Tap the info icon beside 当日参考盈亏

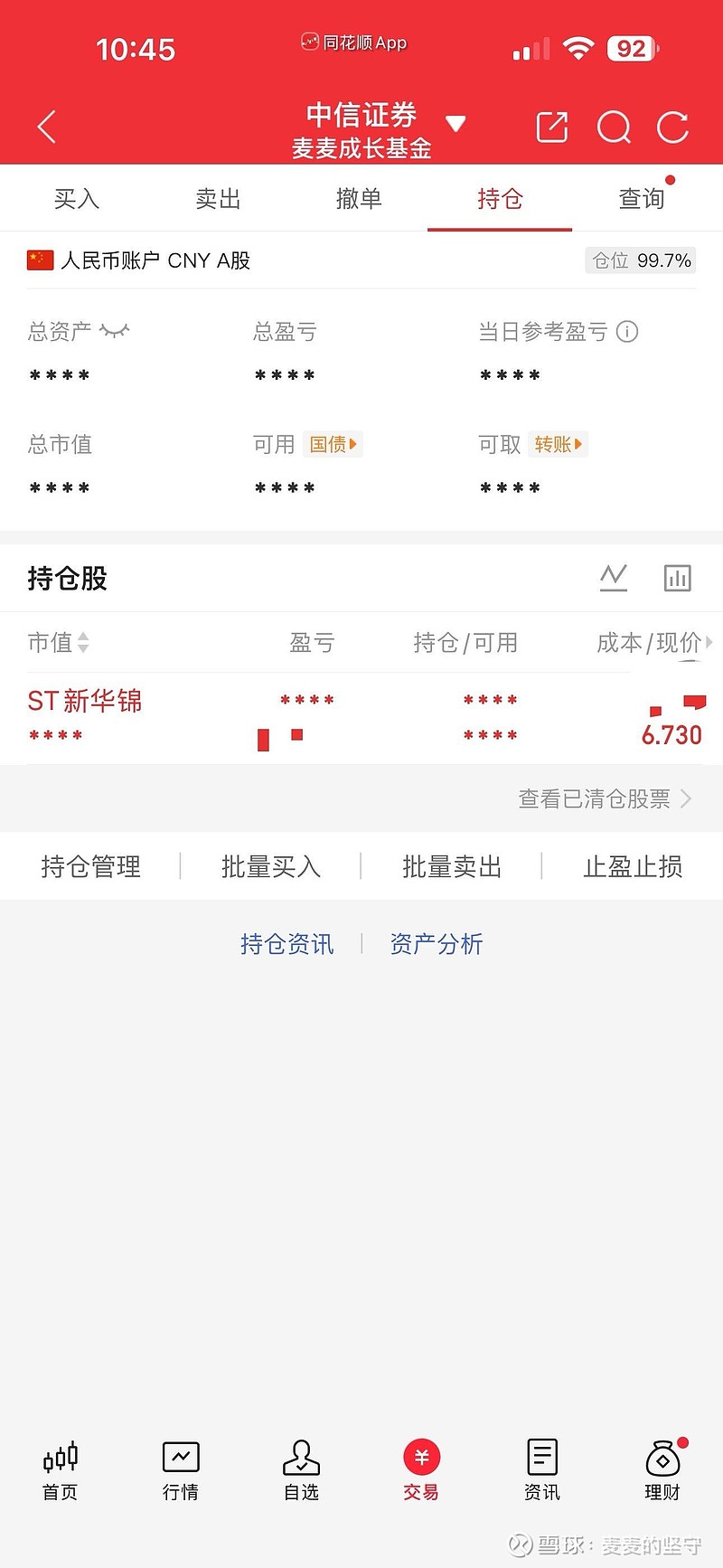[x=627, y=332]
